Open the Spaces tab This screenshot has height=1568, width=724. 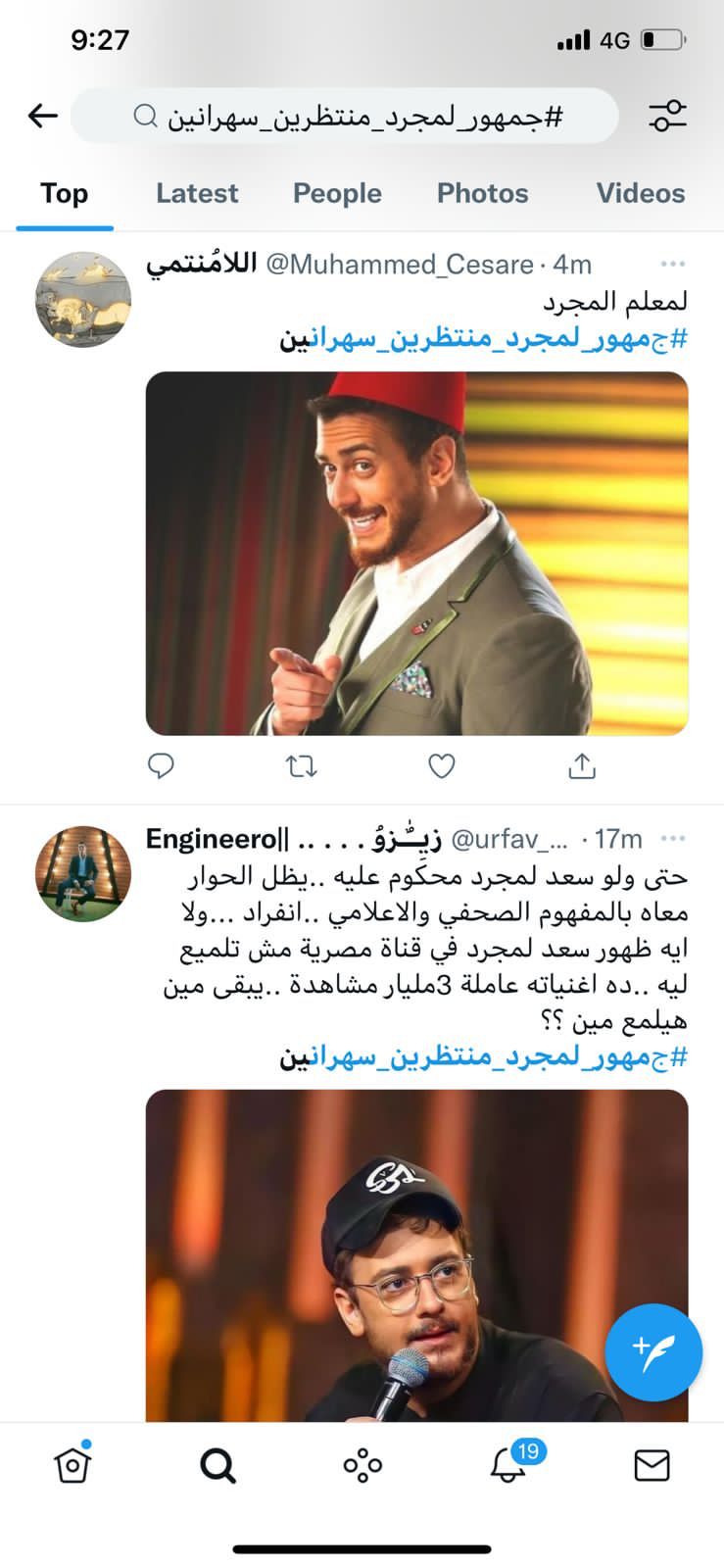point(362,1466)
